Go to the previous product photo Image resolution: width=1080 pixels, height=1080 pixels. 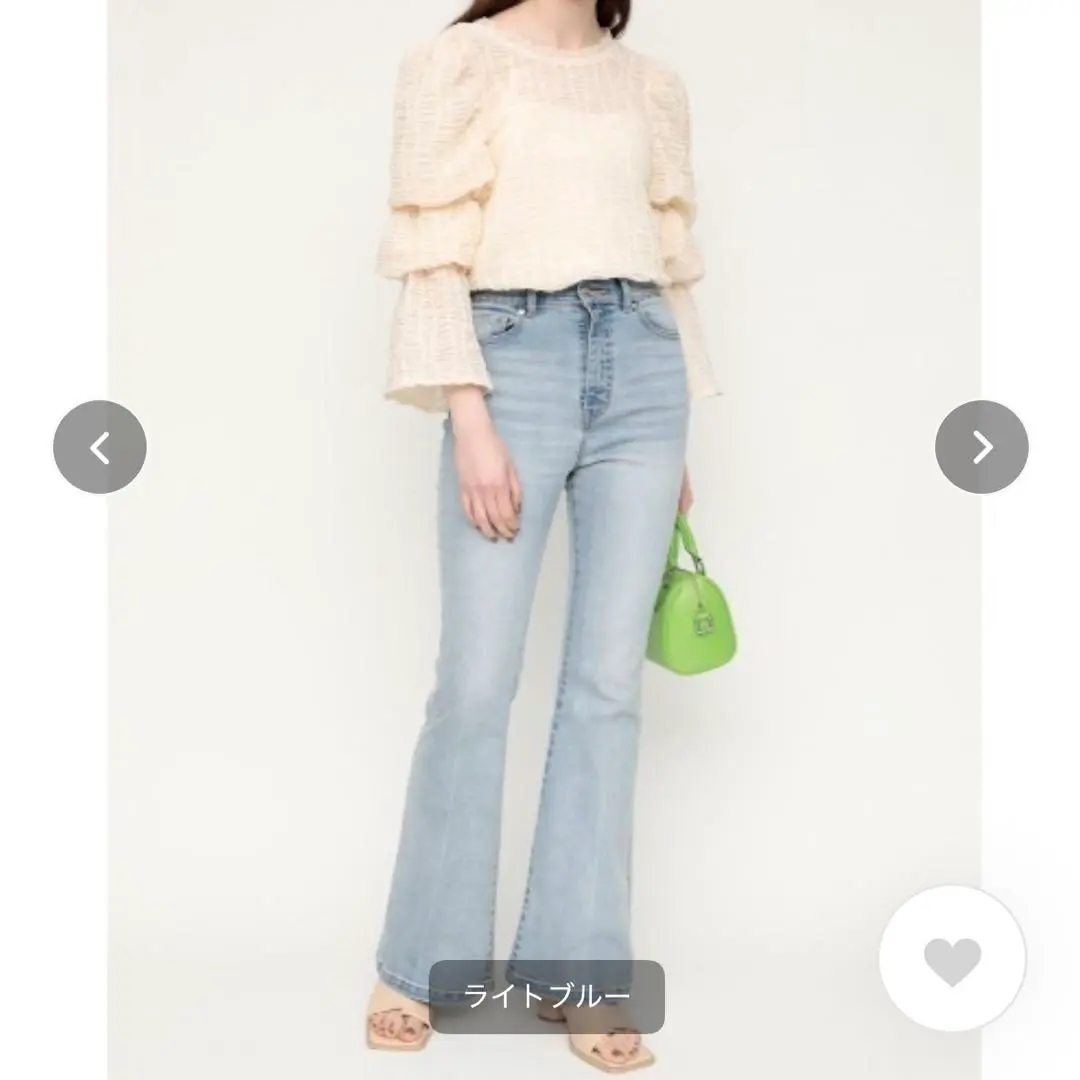click(x=100, y=447)
